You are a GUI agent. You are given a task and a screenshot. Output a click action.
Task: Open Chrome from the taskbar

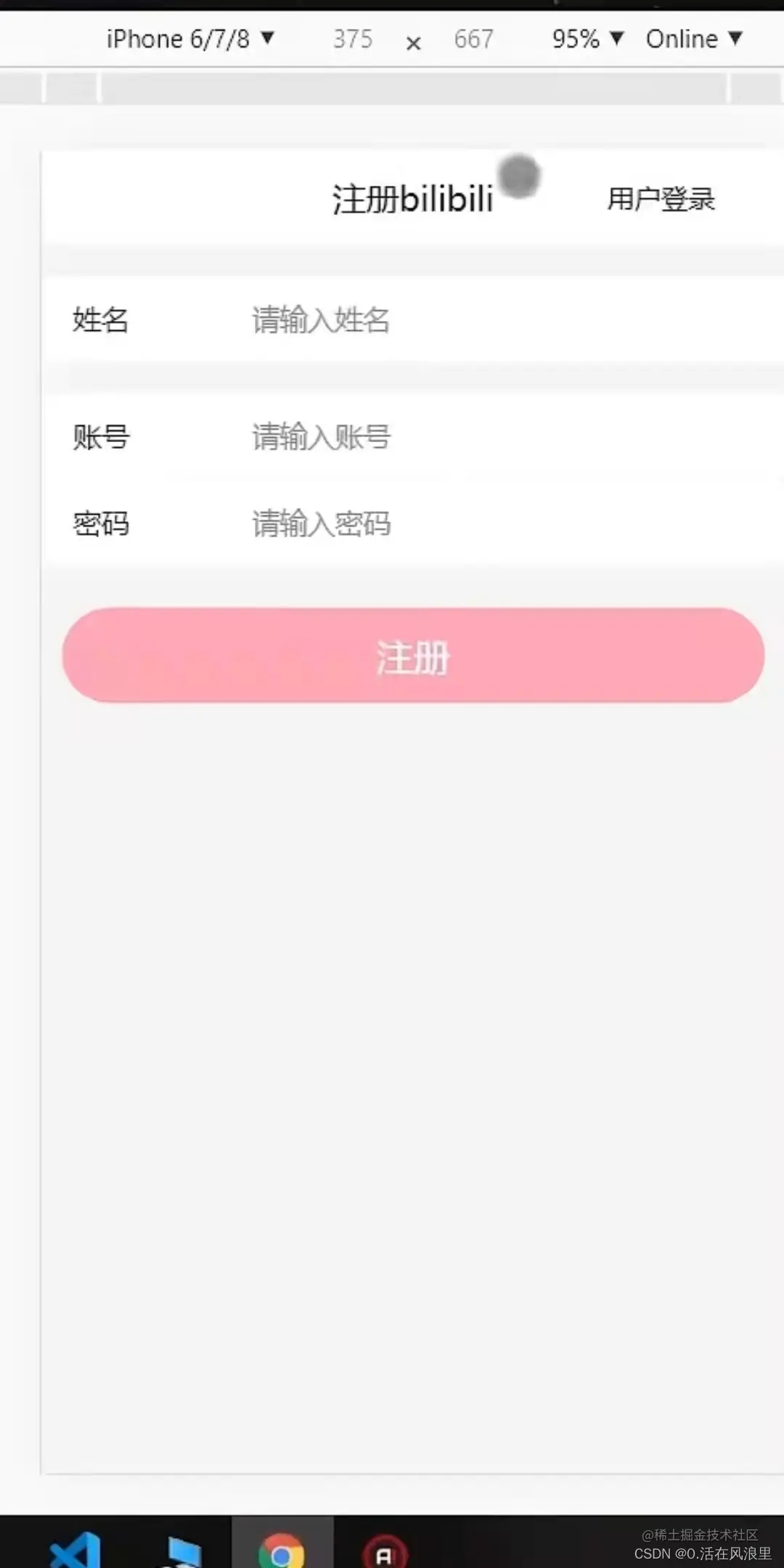click(x=282, y=1551)
